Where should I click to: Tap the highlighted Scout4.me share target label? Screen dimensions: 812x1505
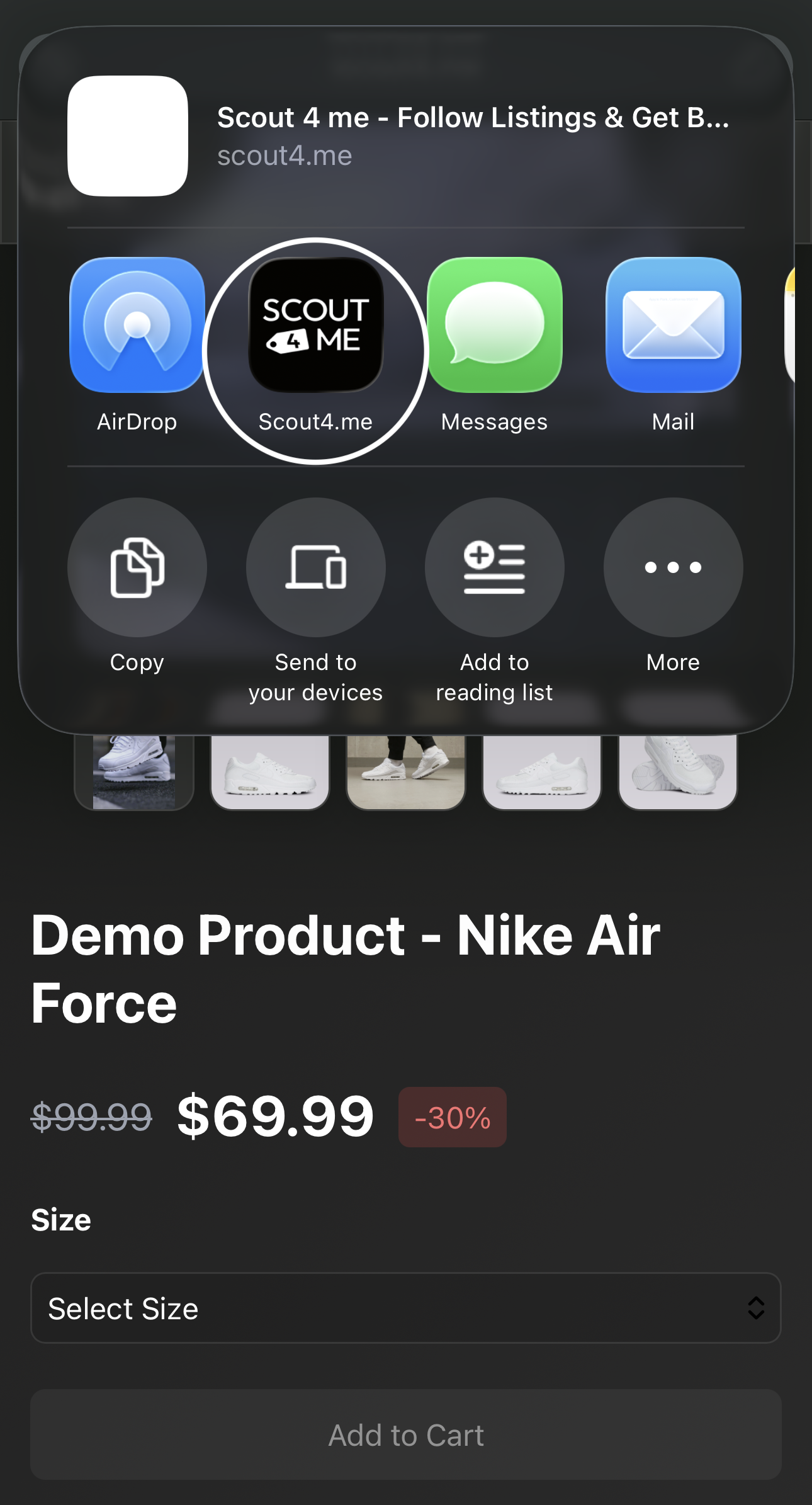[315, 422]
